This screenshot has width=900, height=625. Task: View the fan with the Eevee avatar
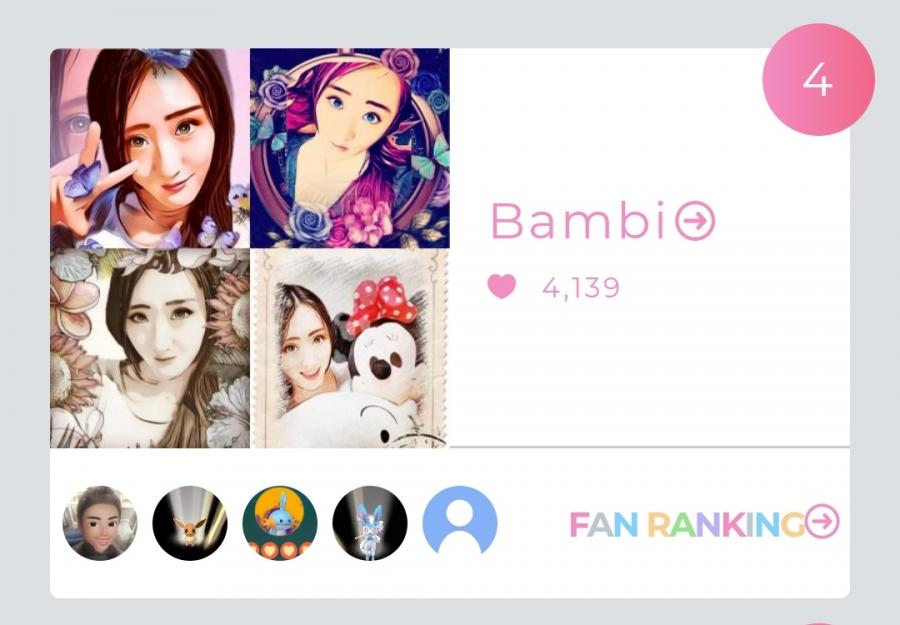point(190,523)
